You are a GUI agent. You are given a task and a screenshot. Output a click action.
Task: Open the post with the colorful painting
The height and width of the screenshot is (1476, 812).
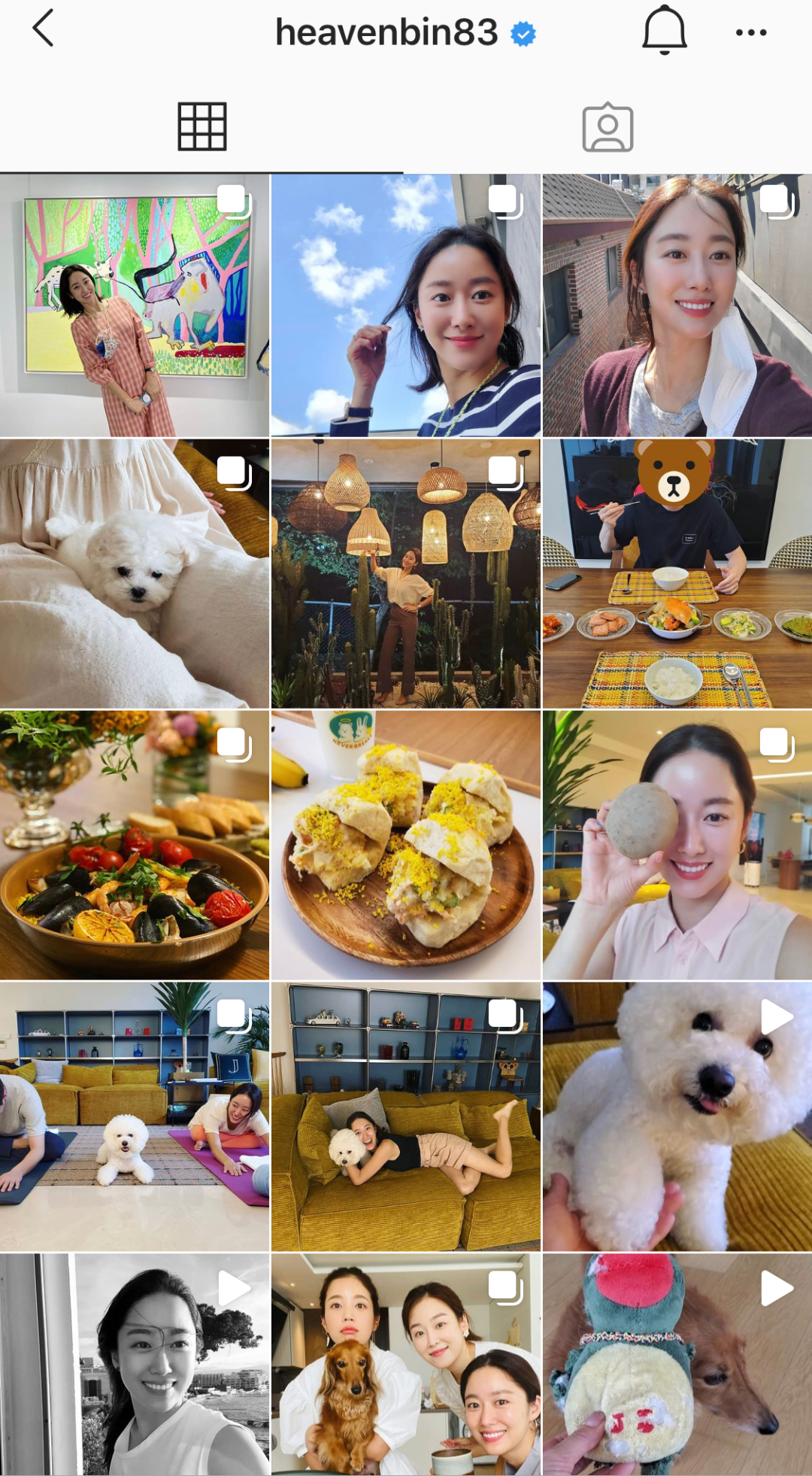coord(135,305)
